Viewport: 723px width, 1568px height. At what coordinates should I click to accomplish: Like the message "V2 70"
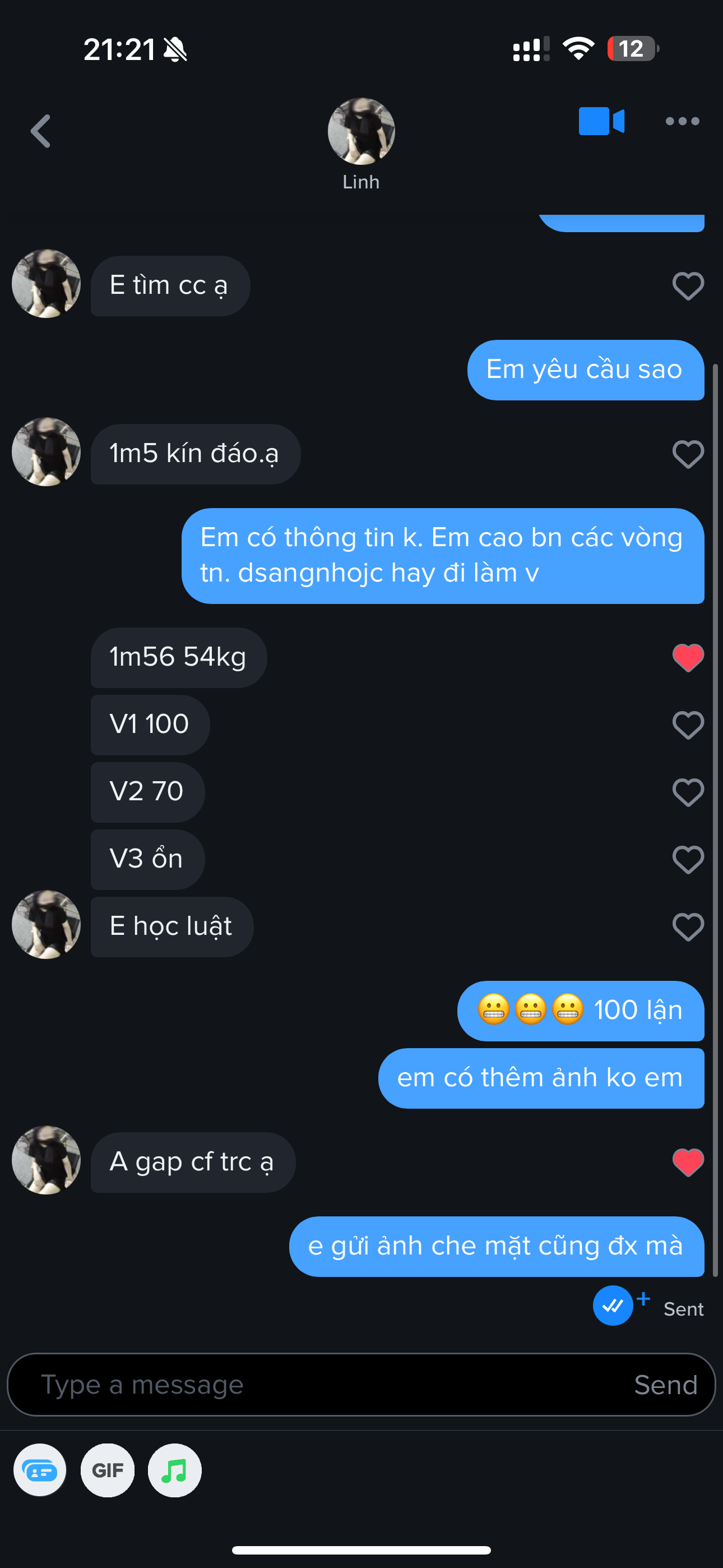[x=688, y=792]
